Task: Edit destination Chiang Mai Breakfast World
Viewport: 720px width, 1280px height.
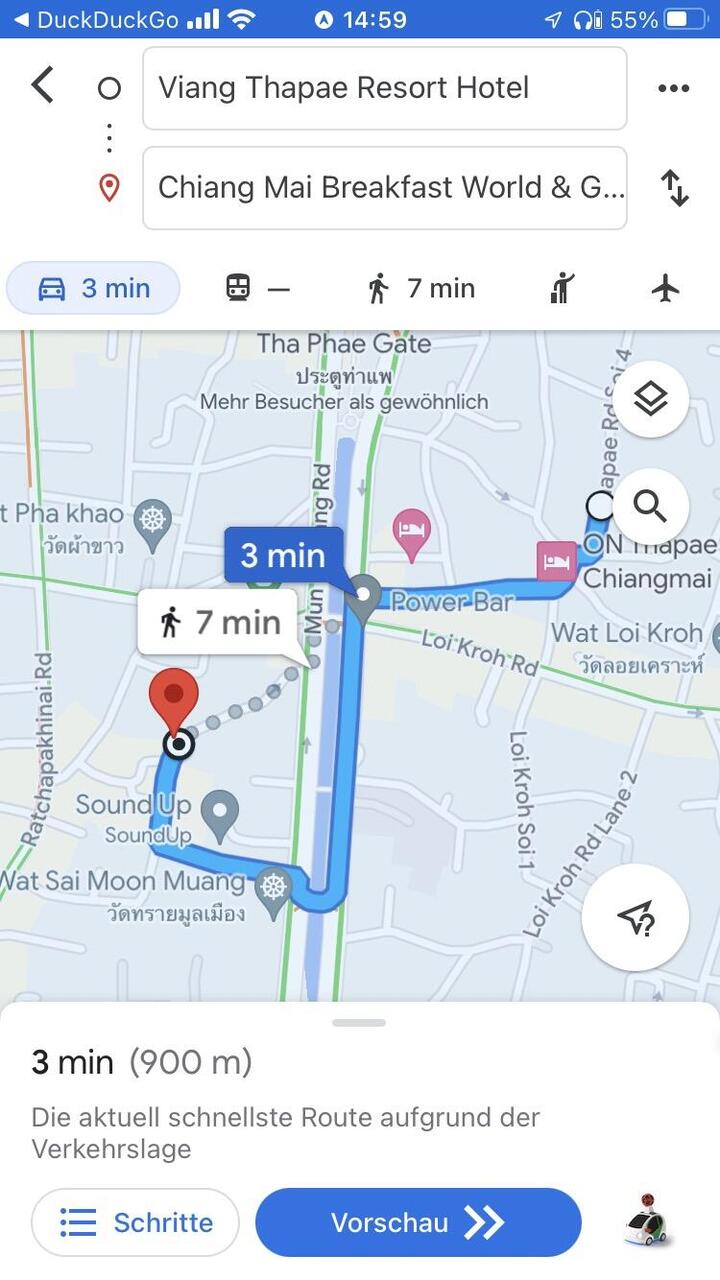Action: point(384,188)
